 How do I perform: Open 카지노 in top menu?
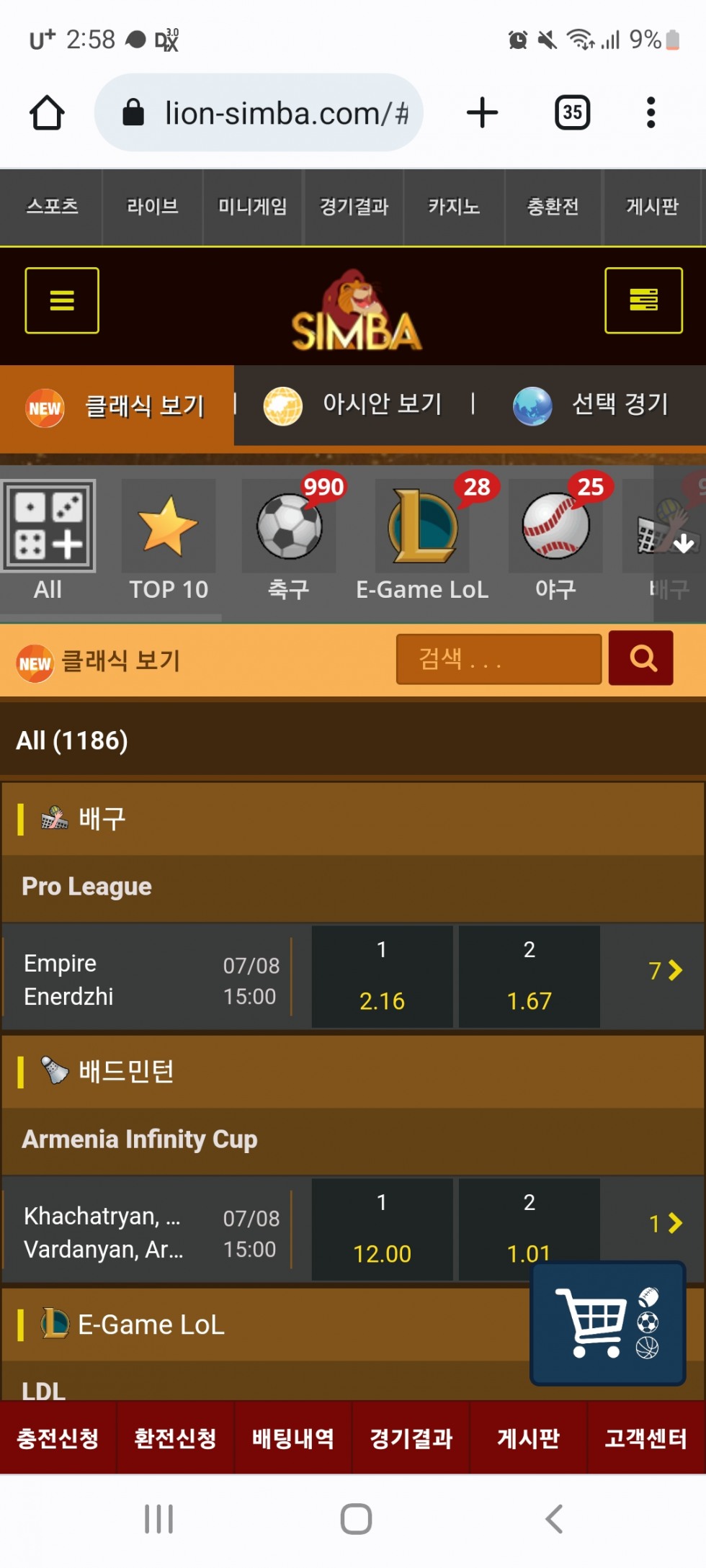(454, 207)
